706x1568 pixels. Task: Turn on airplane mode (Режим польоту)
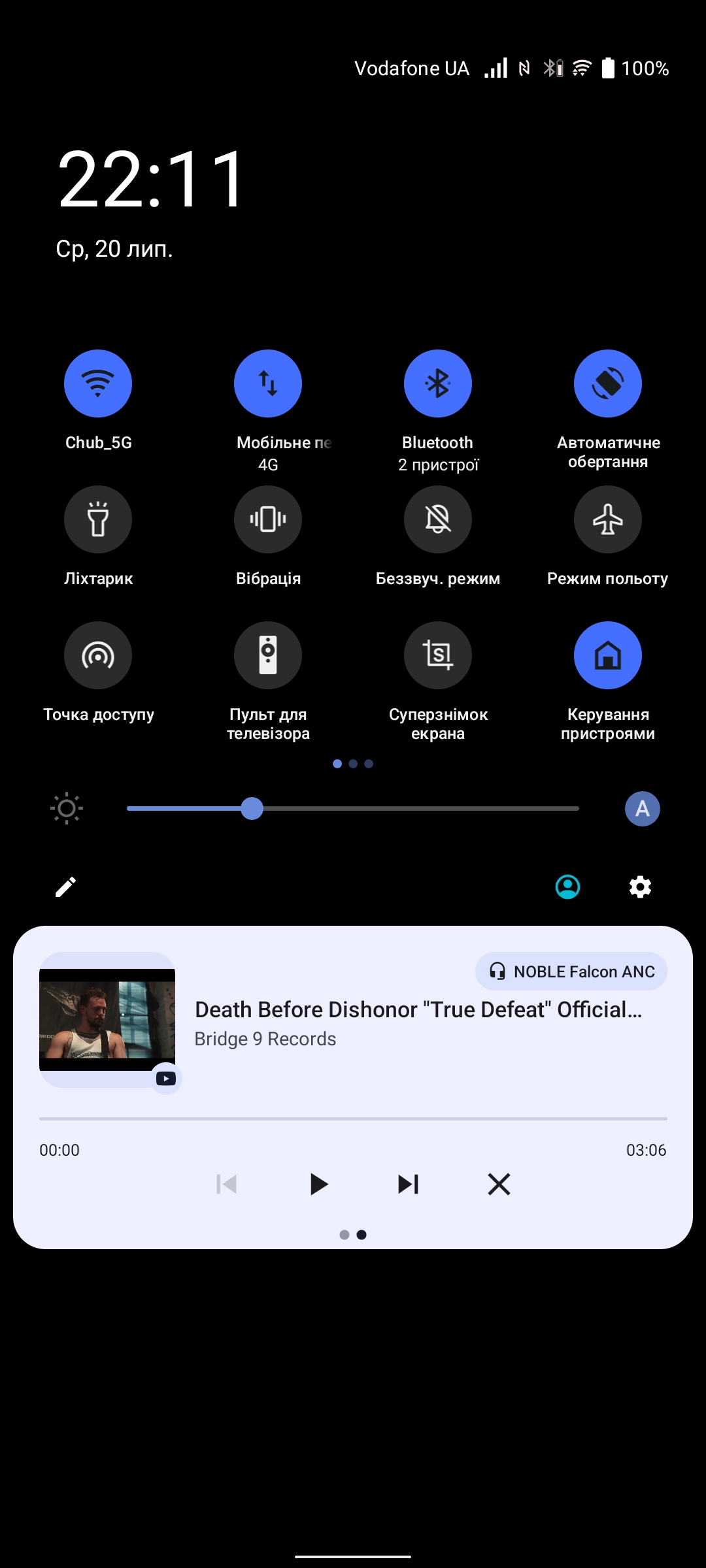click(x=608, y=519)
